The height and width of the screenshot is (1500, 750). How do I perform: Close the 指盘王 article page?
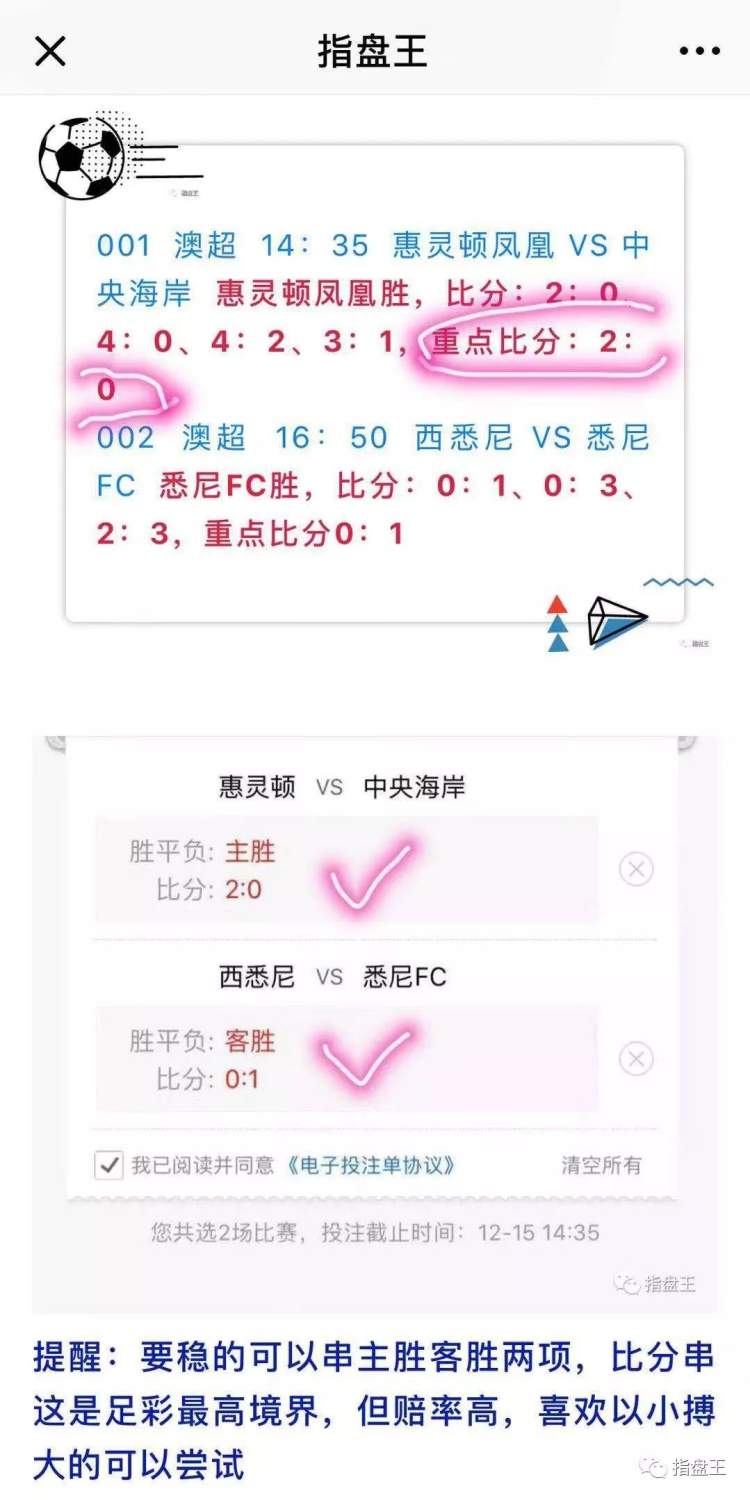click(x=50, y=50)
